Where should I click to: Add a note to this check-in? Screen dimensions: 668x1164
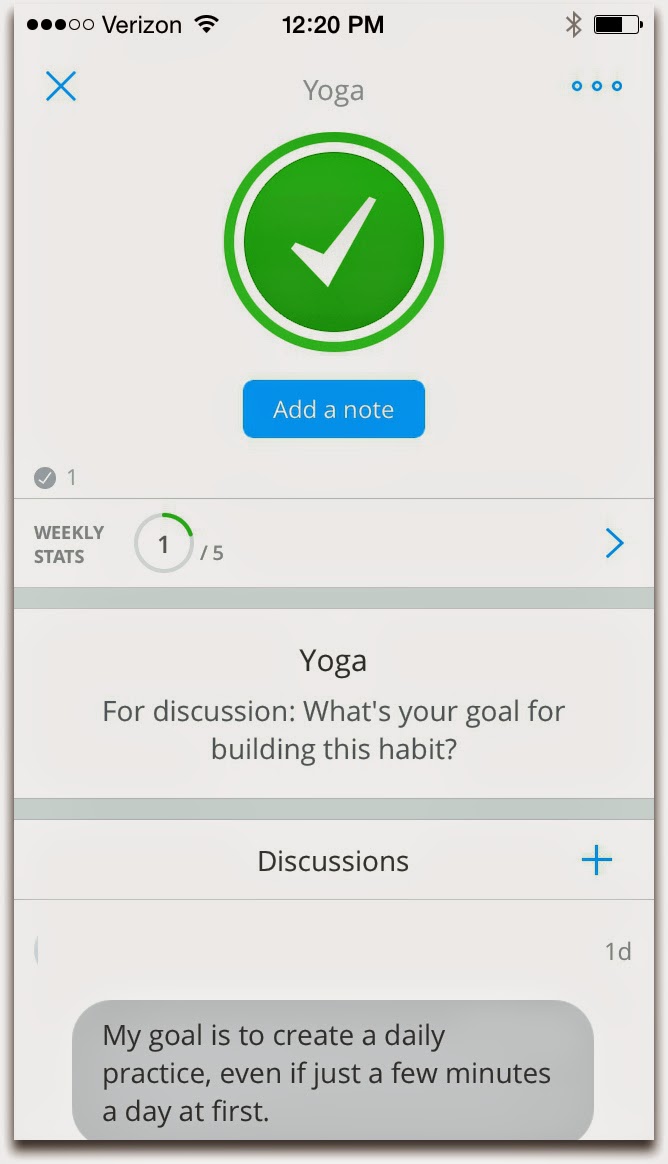pyautogui.click(x=334, y=409)
